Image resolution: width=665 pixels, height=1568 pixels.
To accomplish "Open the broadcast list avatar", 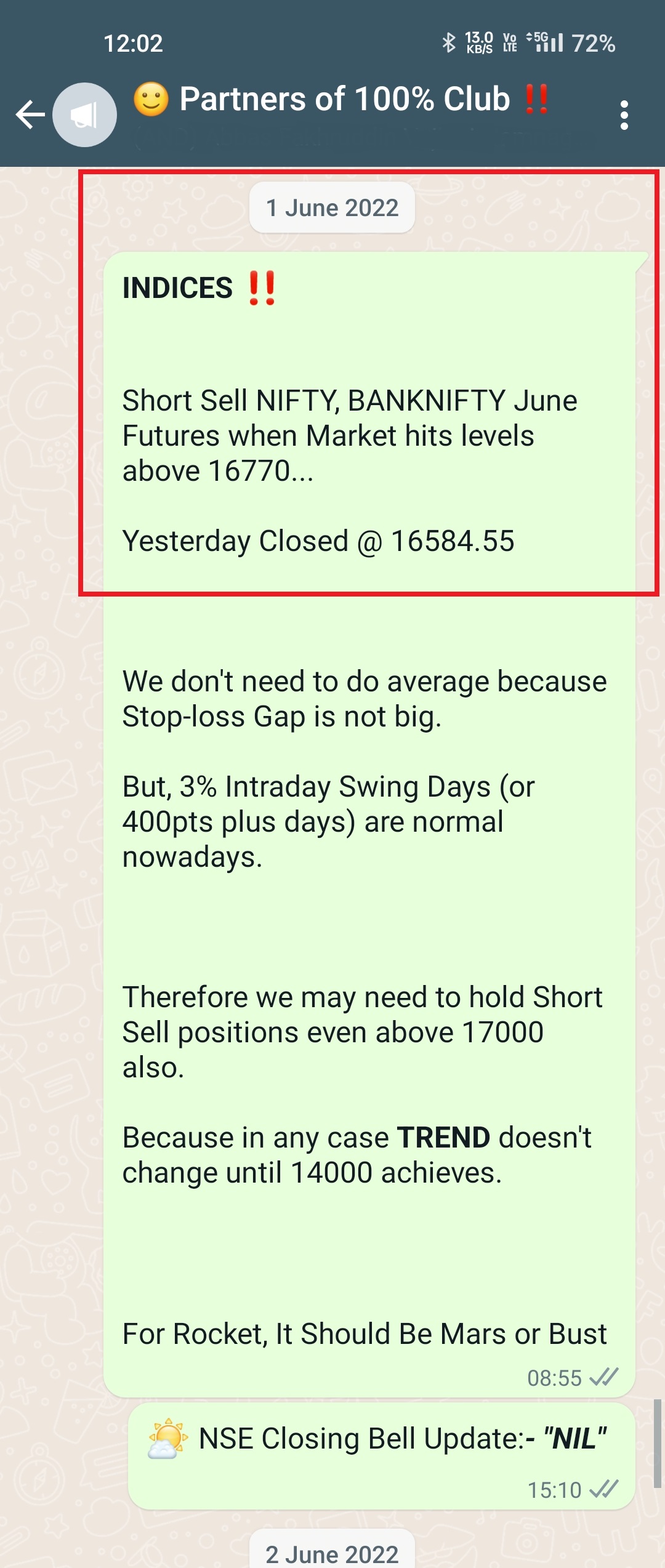I will coord(85,115).
